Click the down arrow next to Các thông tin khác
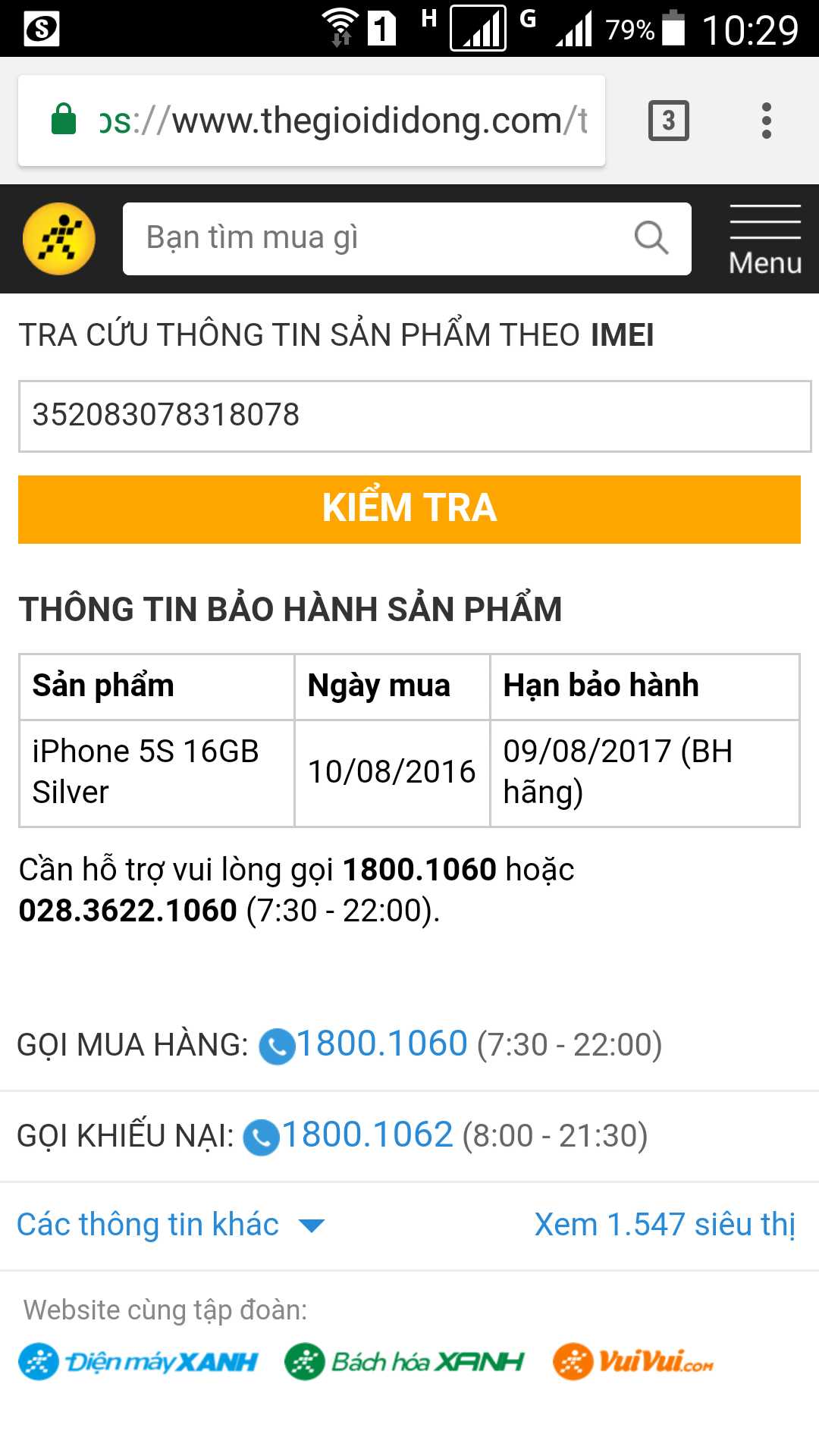The image size is (819, 1456). pos(312,1224)
